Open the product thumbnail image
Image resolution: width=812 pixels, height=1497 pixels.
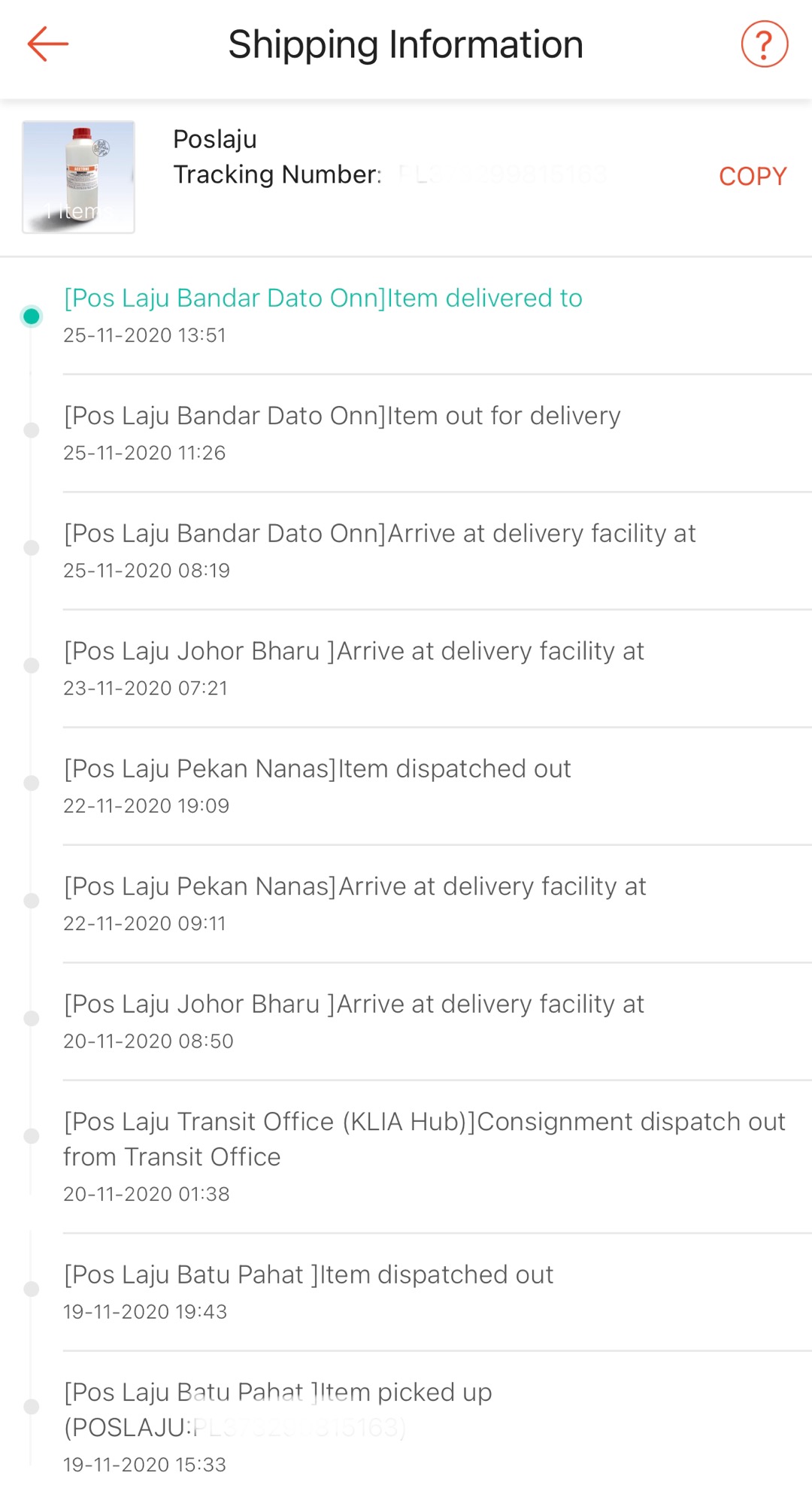tap(79, 177)
